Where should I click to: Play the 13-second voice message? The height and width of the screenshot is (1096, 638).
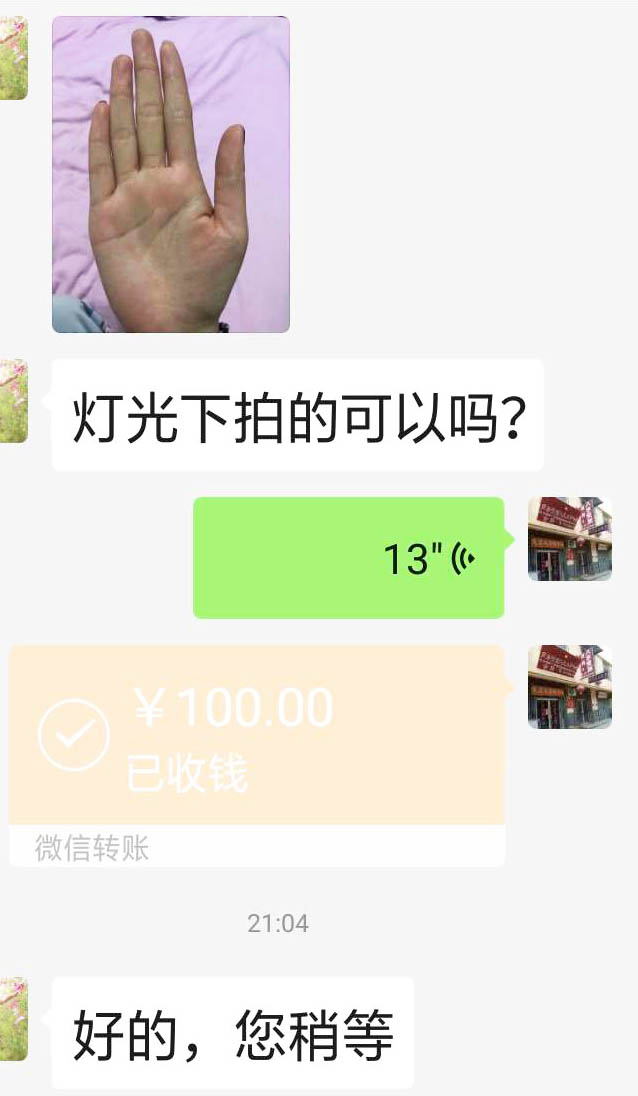coord(348,558)
